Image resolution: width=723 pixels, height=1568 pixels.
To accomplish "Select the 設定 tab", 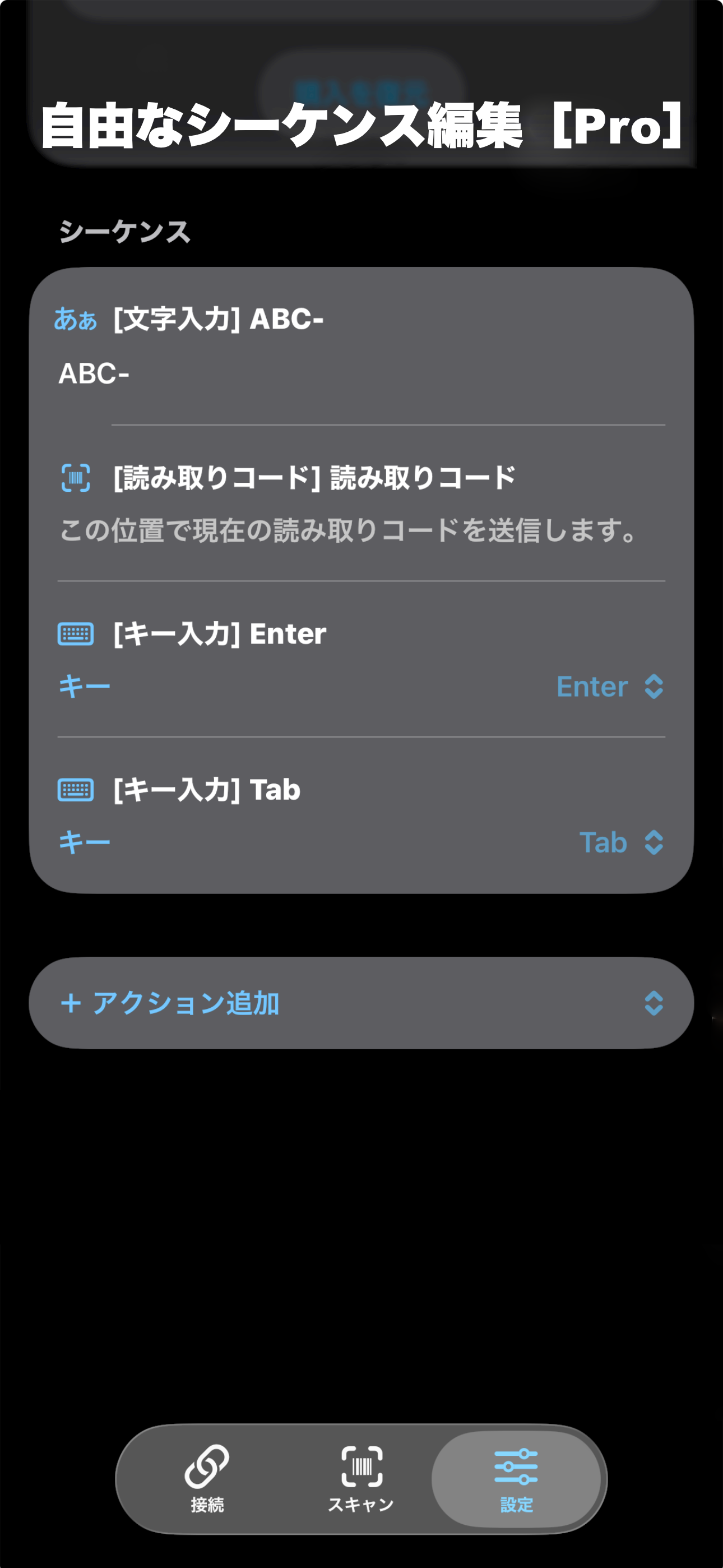I will [x=516, y=1478].
